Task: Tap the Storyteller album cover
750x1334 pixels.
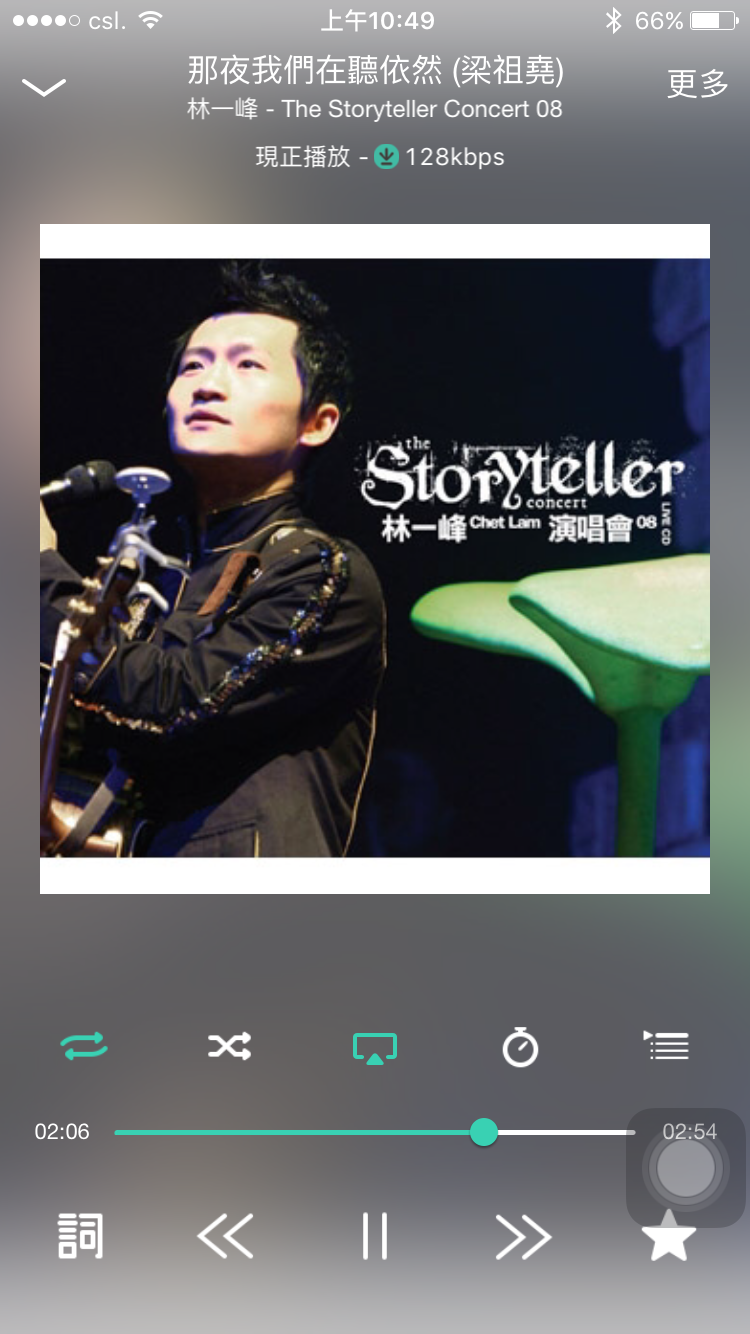Action: (375, 558)
